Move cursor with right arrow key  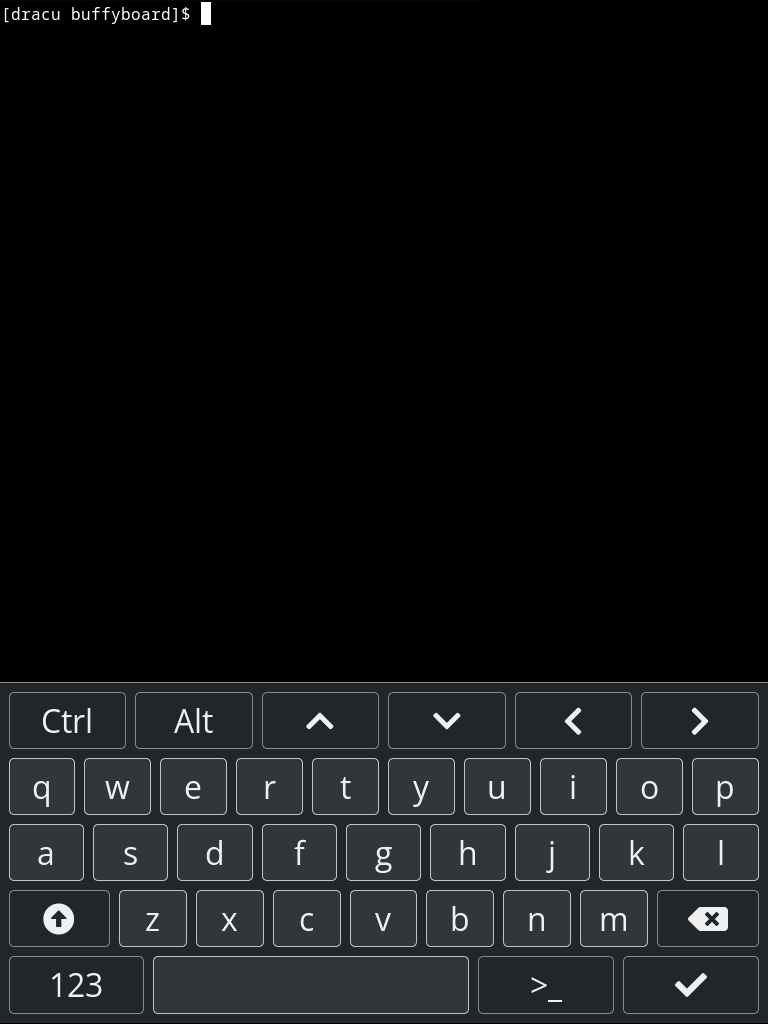[x=699, y=720]
